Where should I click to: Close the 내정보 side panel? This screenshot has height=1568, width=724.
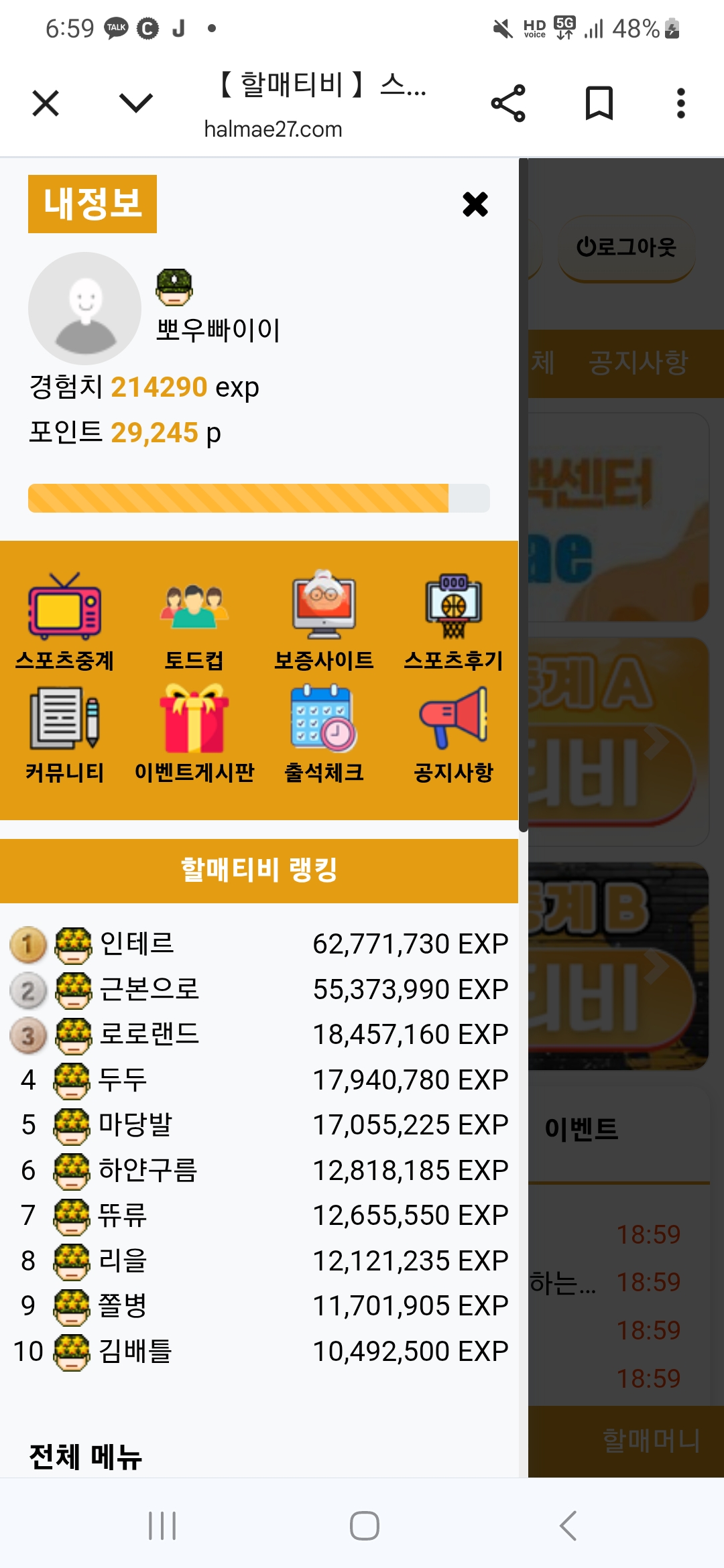click(x=475, y=204)
